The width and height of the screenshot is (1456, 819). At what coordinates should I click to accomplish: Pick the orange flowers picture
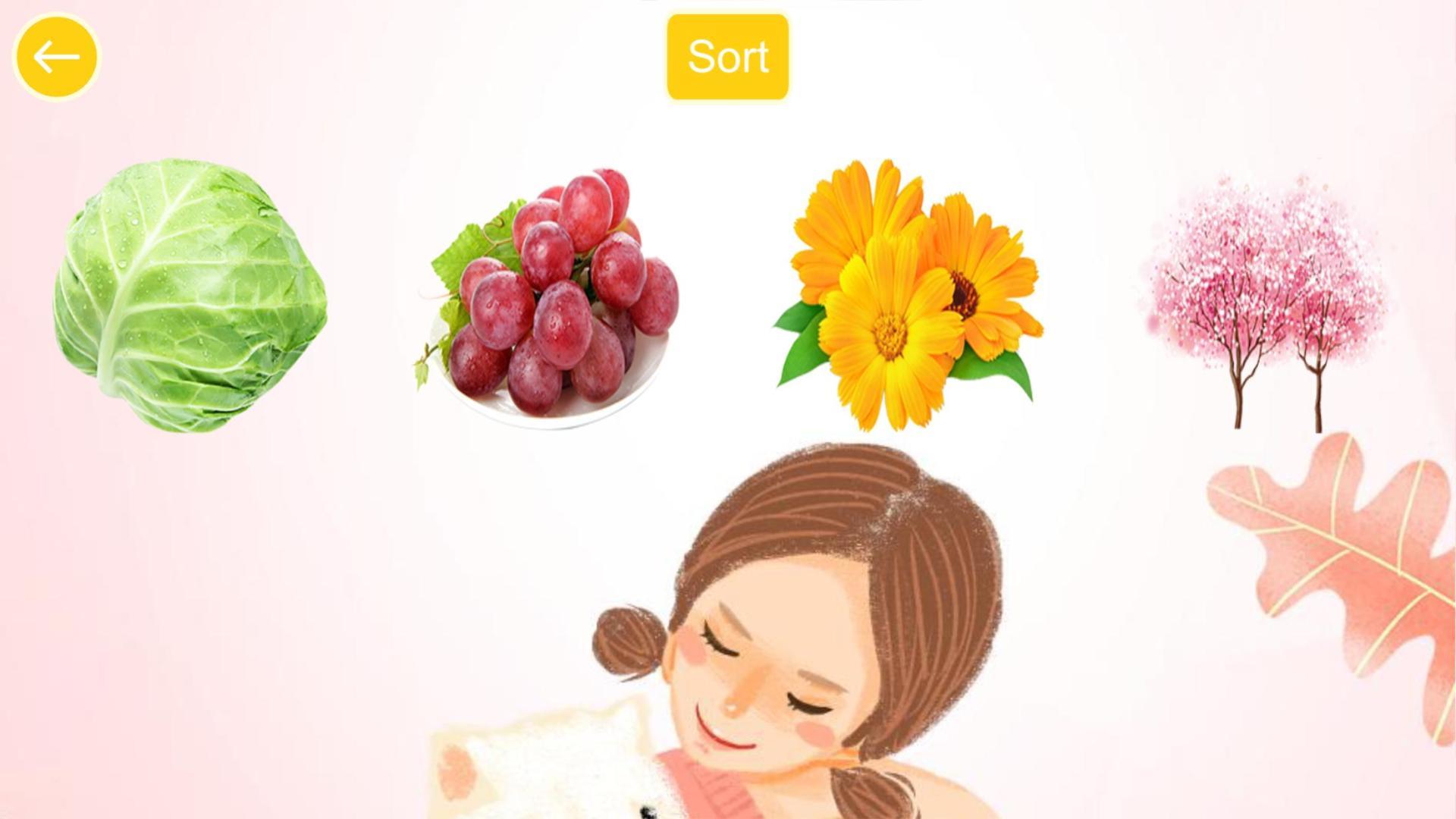click(x=908, y=296)
